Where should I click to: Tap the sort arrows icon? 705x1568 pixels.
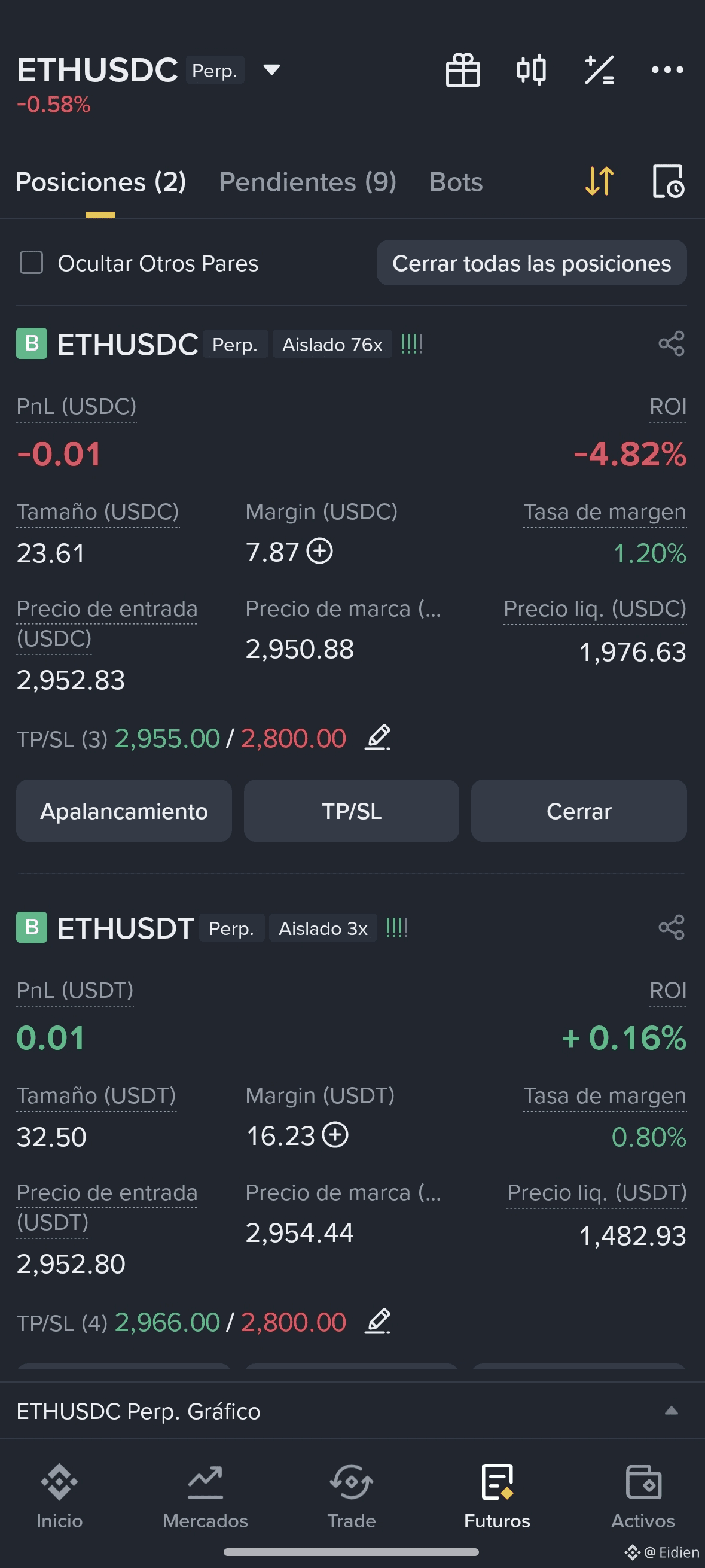[x=599, y=181]
